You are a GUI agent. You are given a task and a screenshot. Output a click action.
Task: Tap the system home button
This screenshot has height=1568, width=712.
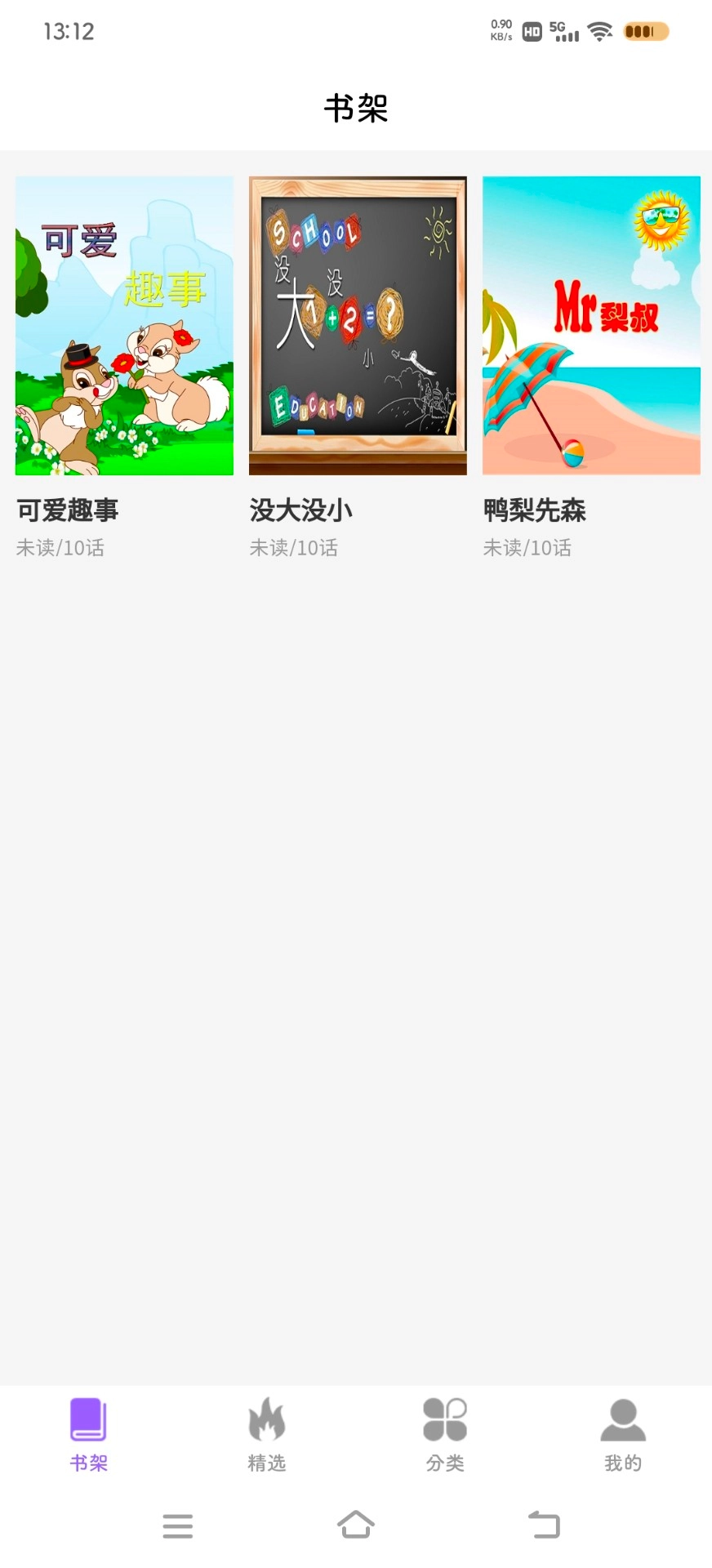[356, 1525]
